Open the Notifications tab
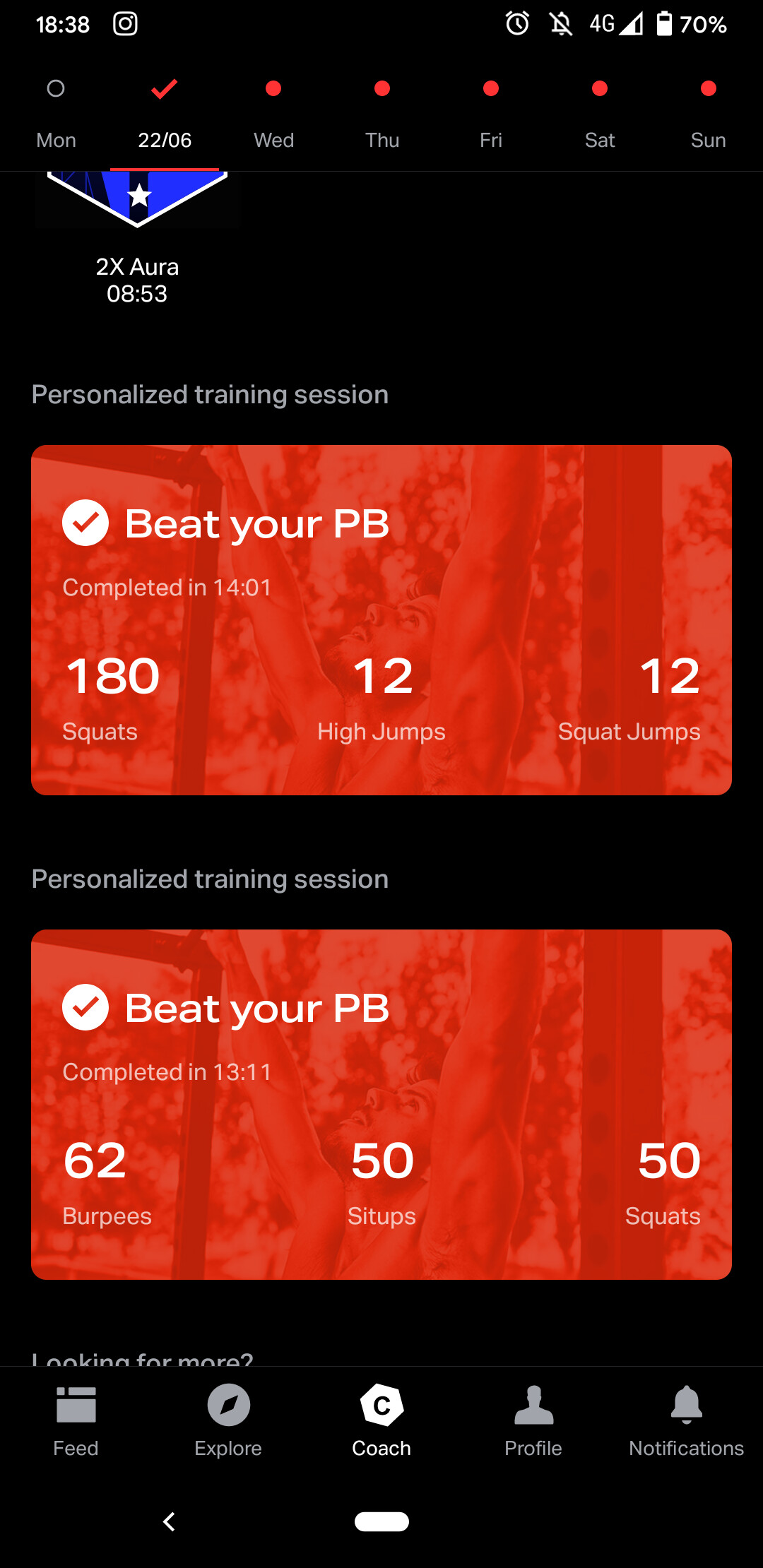This screenshot has height=1568, width=763. coord(686,1421)
